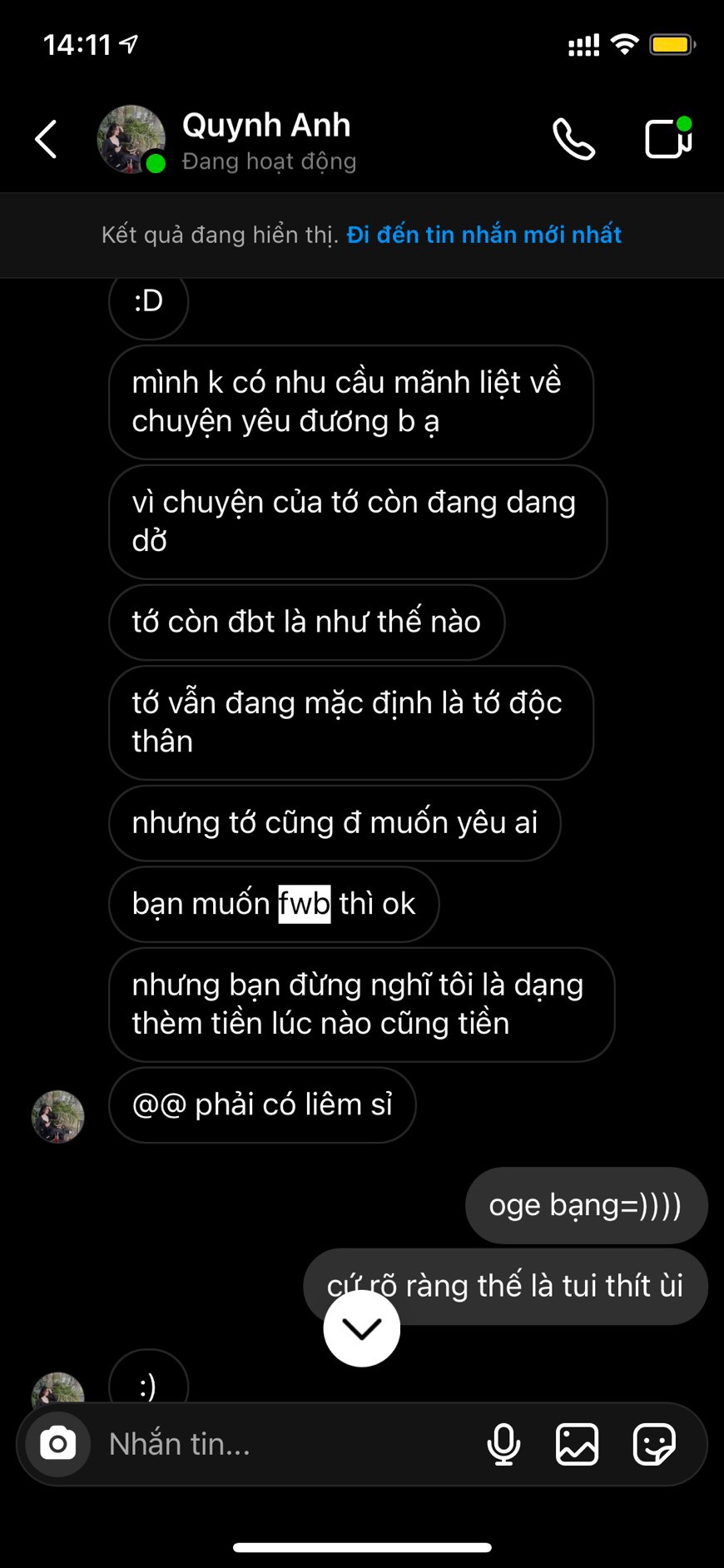Go back from Quynh Anh chat
The image size is (724, 1568).
click(x=47, y=139)
